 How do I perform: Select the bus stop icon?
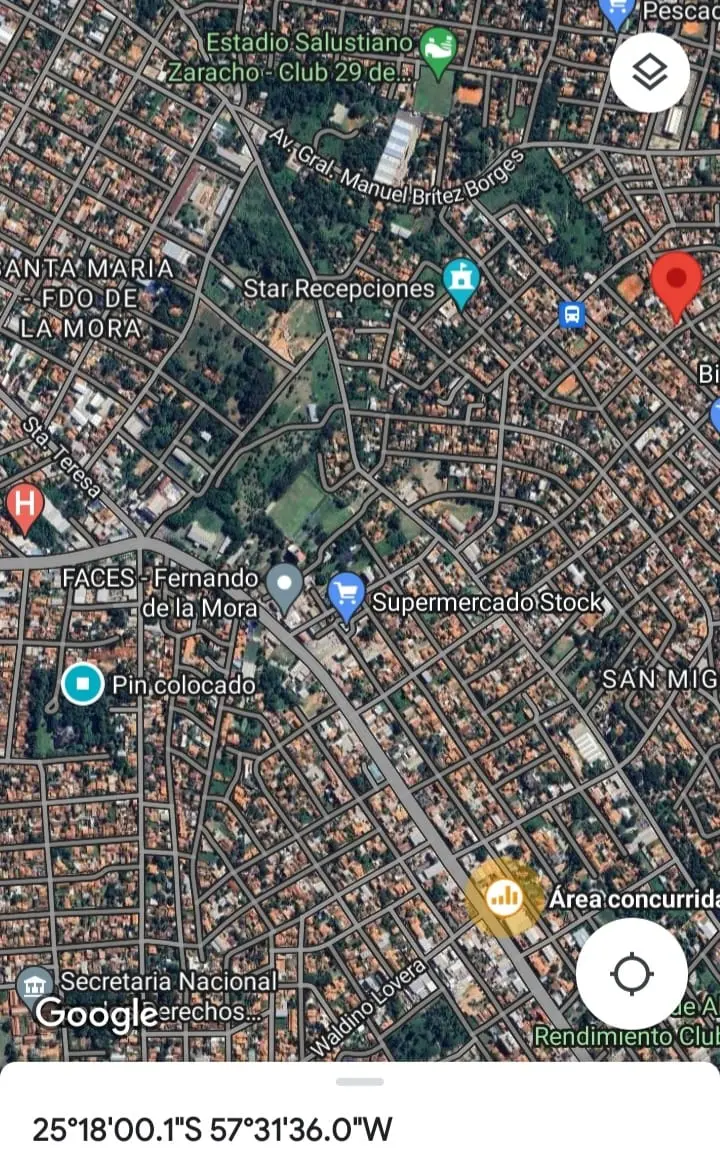(x=572, y=314)
